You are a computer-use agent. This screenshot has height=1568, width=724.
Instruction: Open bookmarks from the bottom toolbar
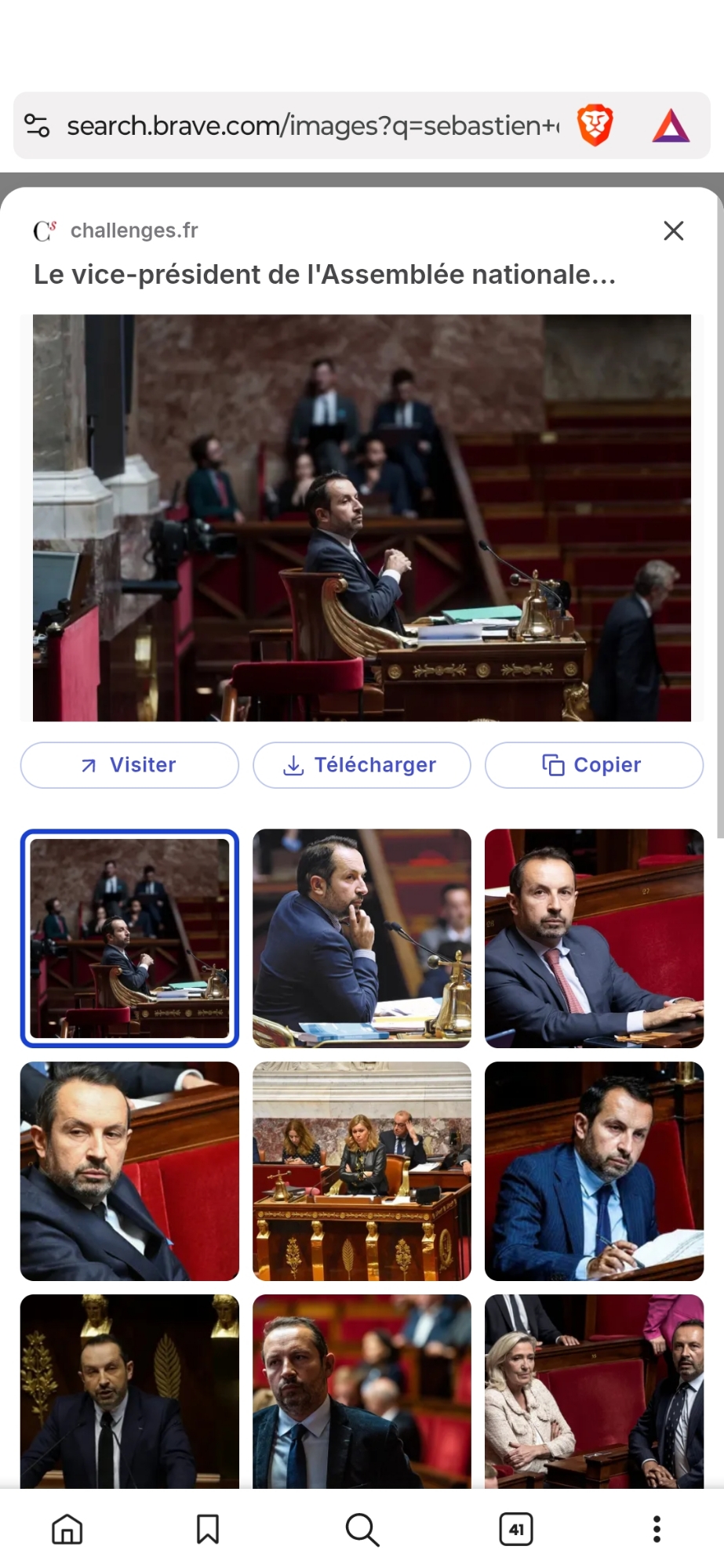[208, 1529]
